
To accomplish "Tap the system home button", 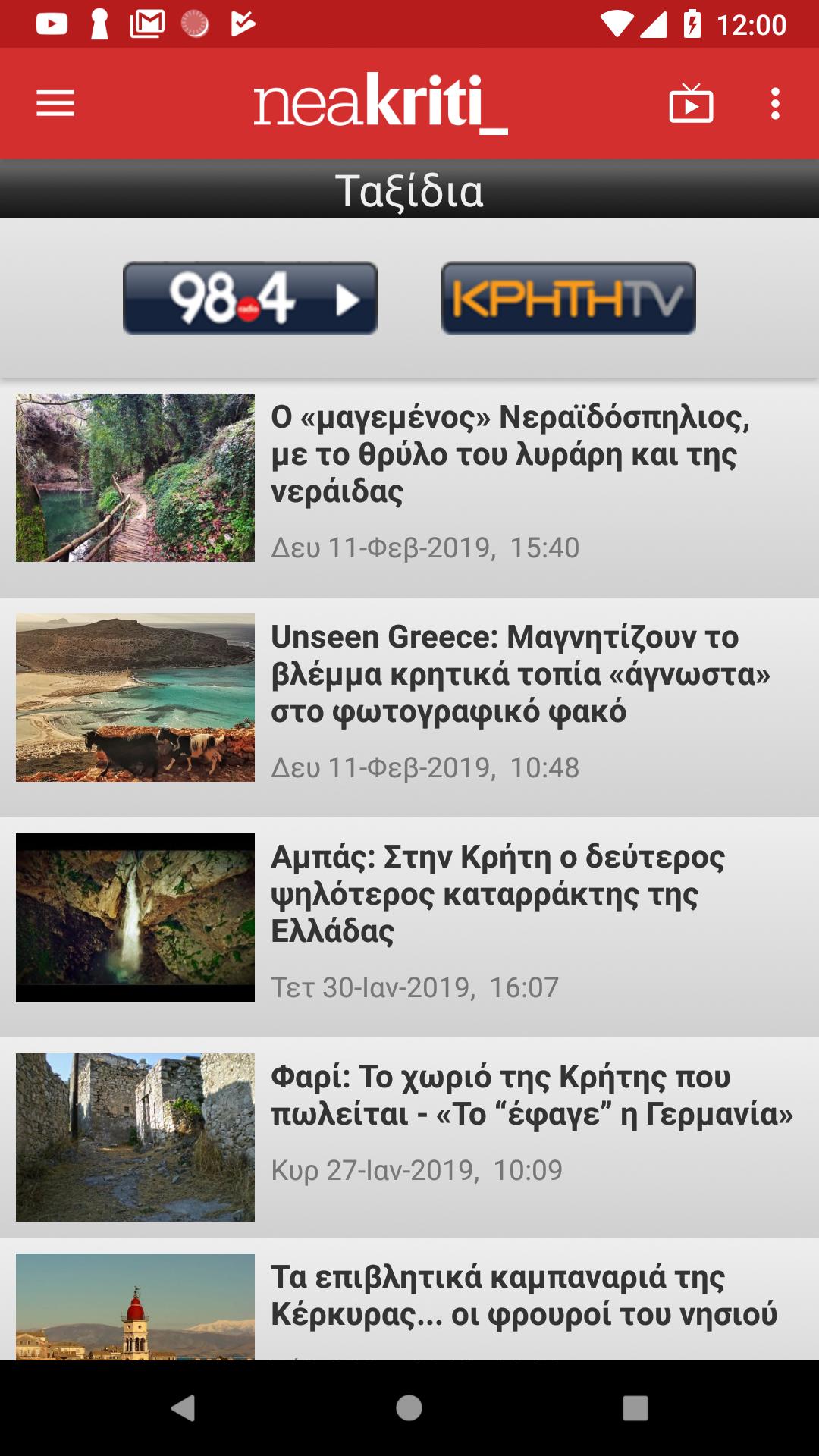I will point(409,1408).
